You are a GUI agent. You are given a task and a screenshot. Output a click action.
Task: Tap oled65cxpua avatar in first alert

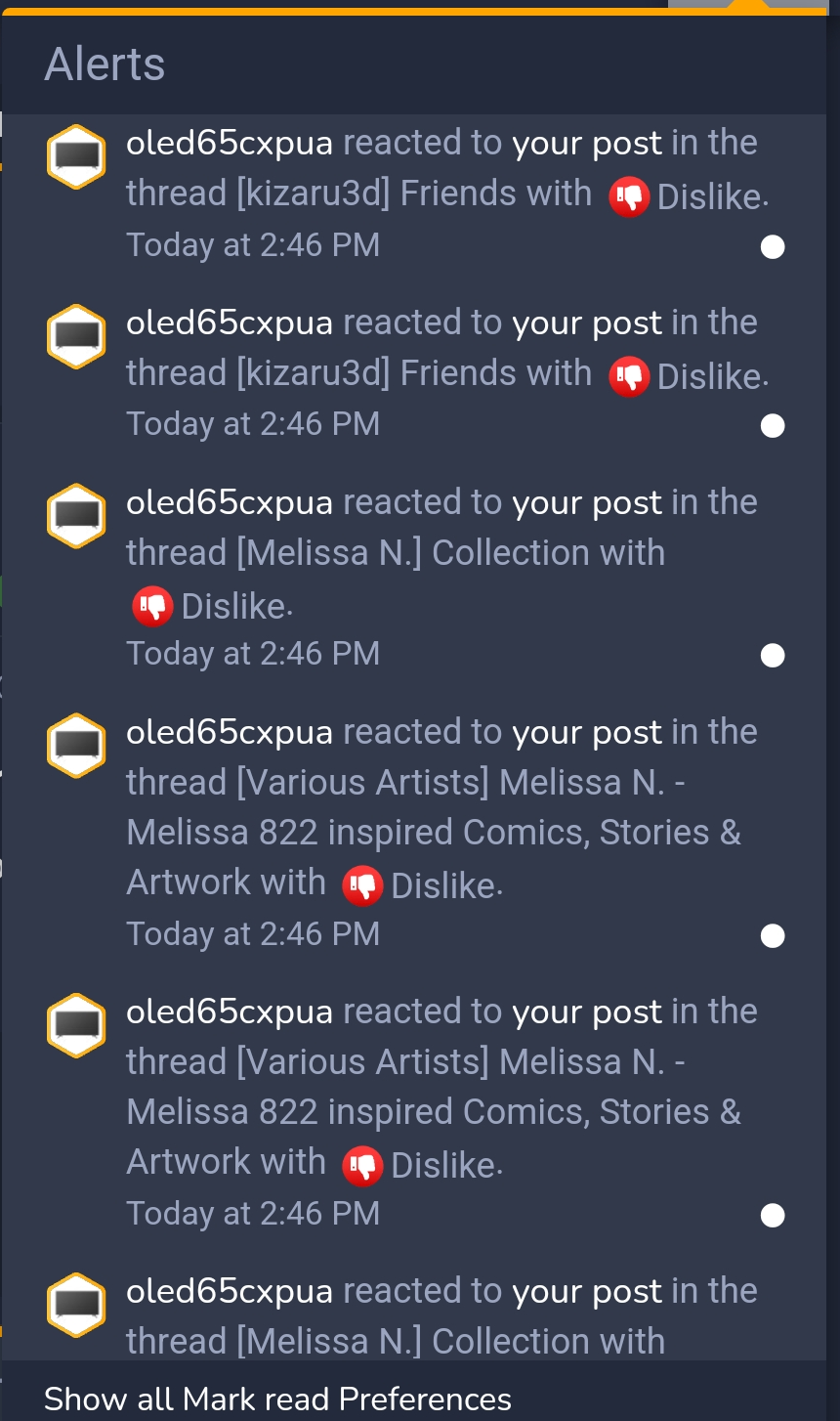click(x=76, y=157)
